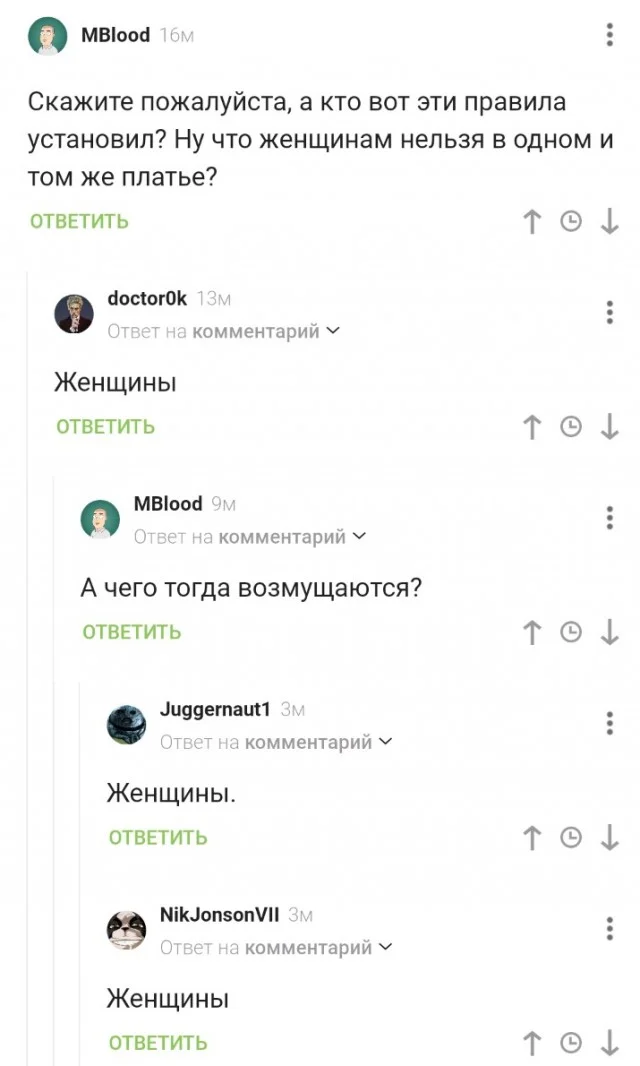640x1066 pixels.
Task: Reply to MBlood's comment about dress rules
Action: (x=80, y=221)
